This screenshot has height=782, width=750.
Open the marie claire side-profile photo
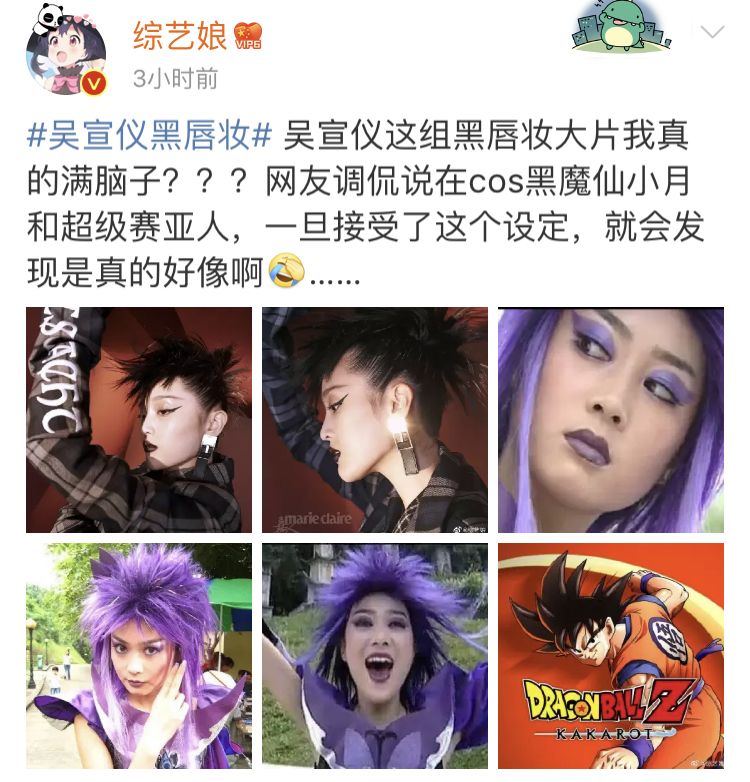(x=374, y=420)
